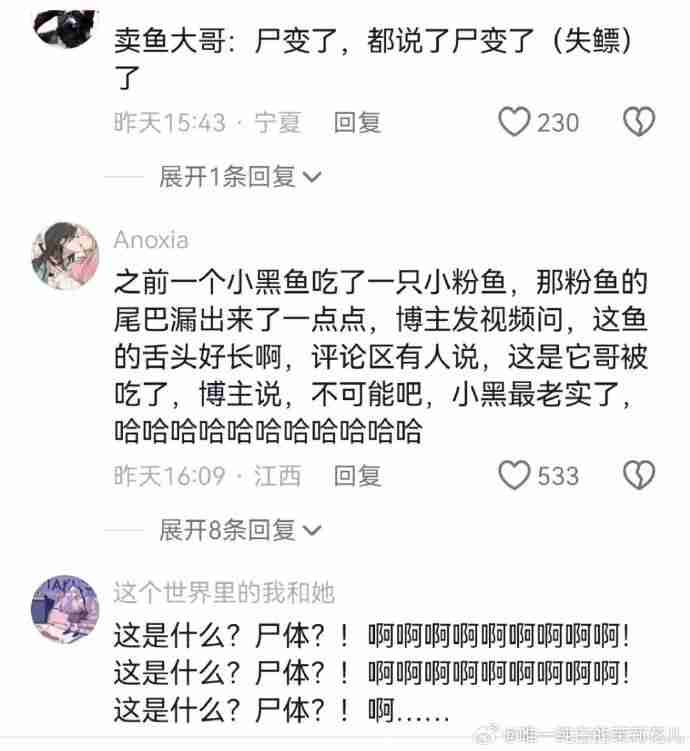
Task: Expand 展开8条回复 under Anoxia's comment
Action: [239, 529]
